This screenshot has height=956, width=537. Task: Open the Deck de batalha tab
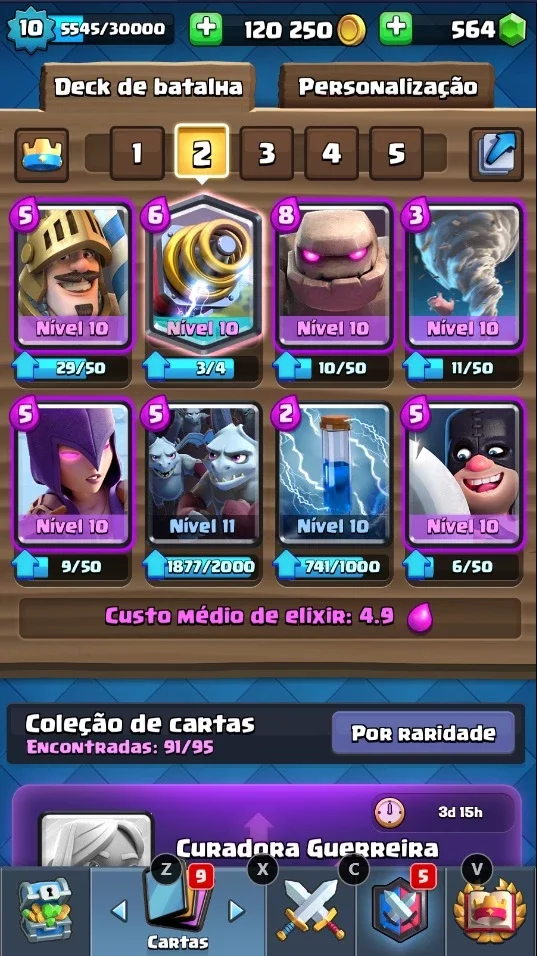tap(148, 87)
